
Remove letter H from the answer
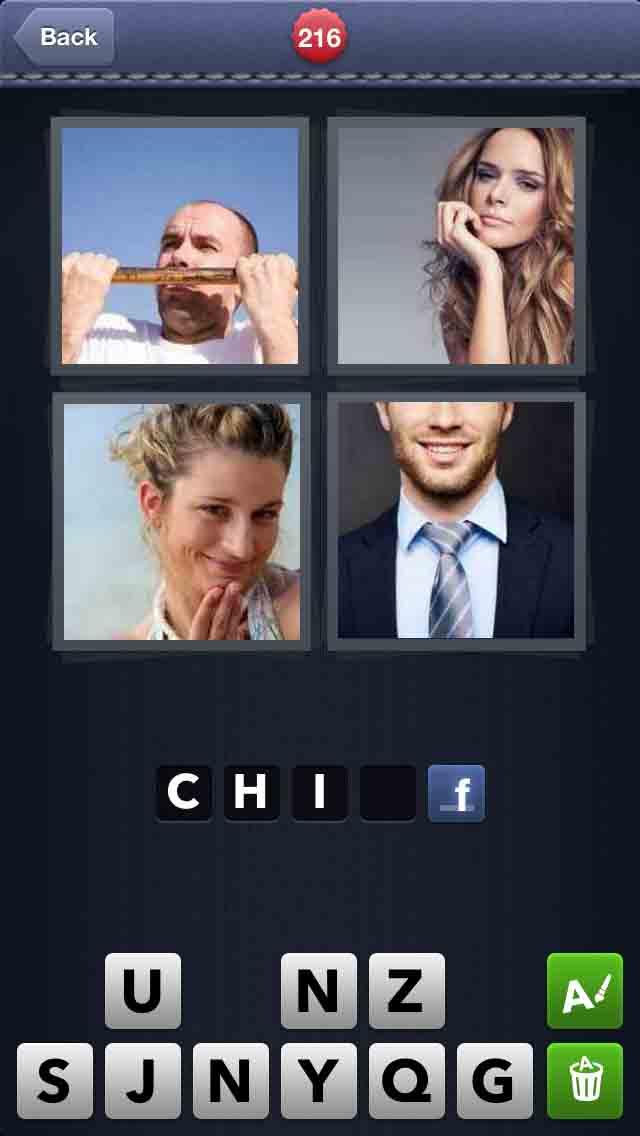coord(251,793)
